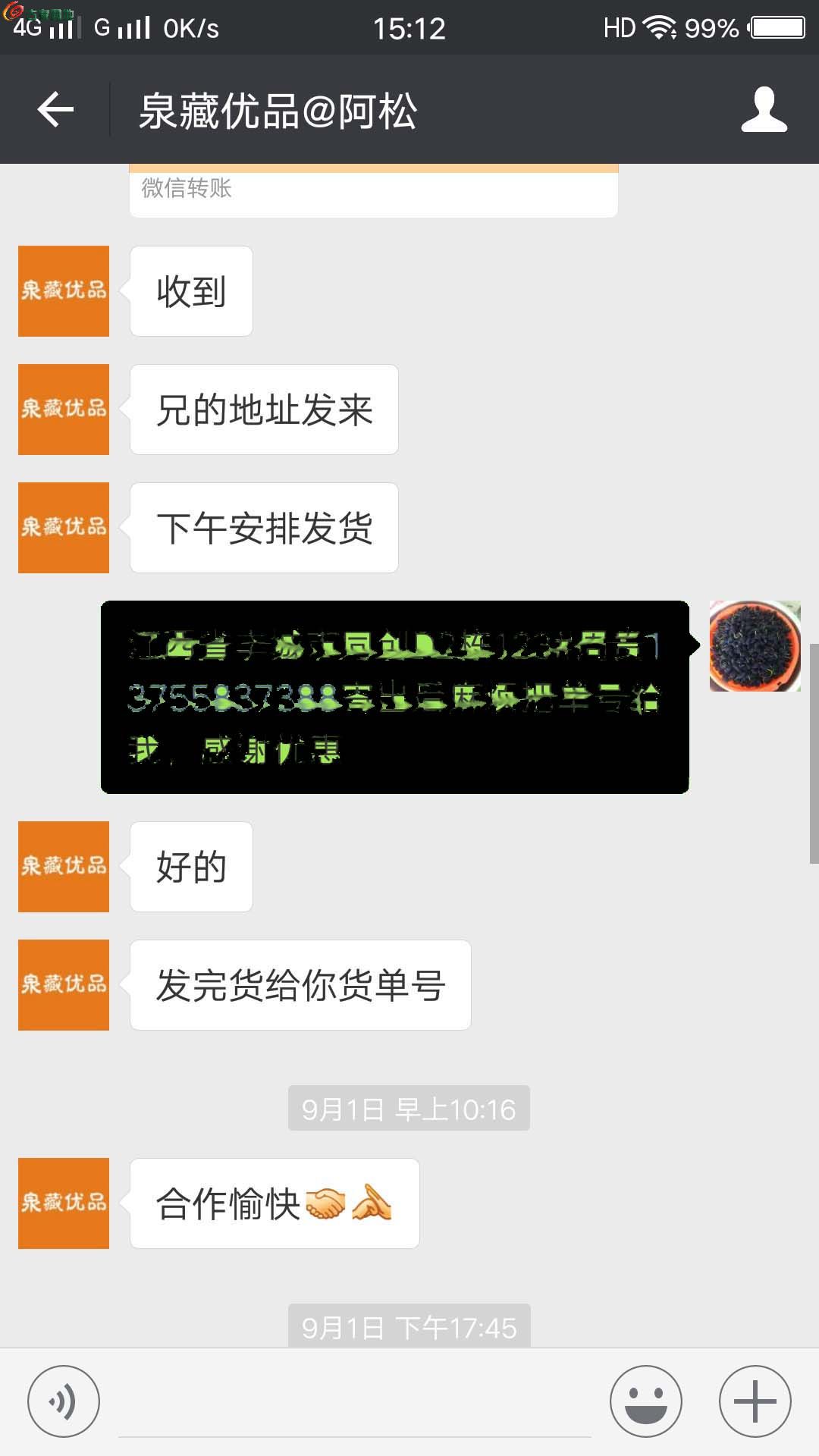Open sender avatar beside 收到 message

click(64, 291)
